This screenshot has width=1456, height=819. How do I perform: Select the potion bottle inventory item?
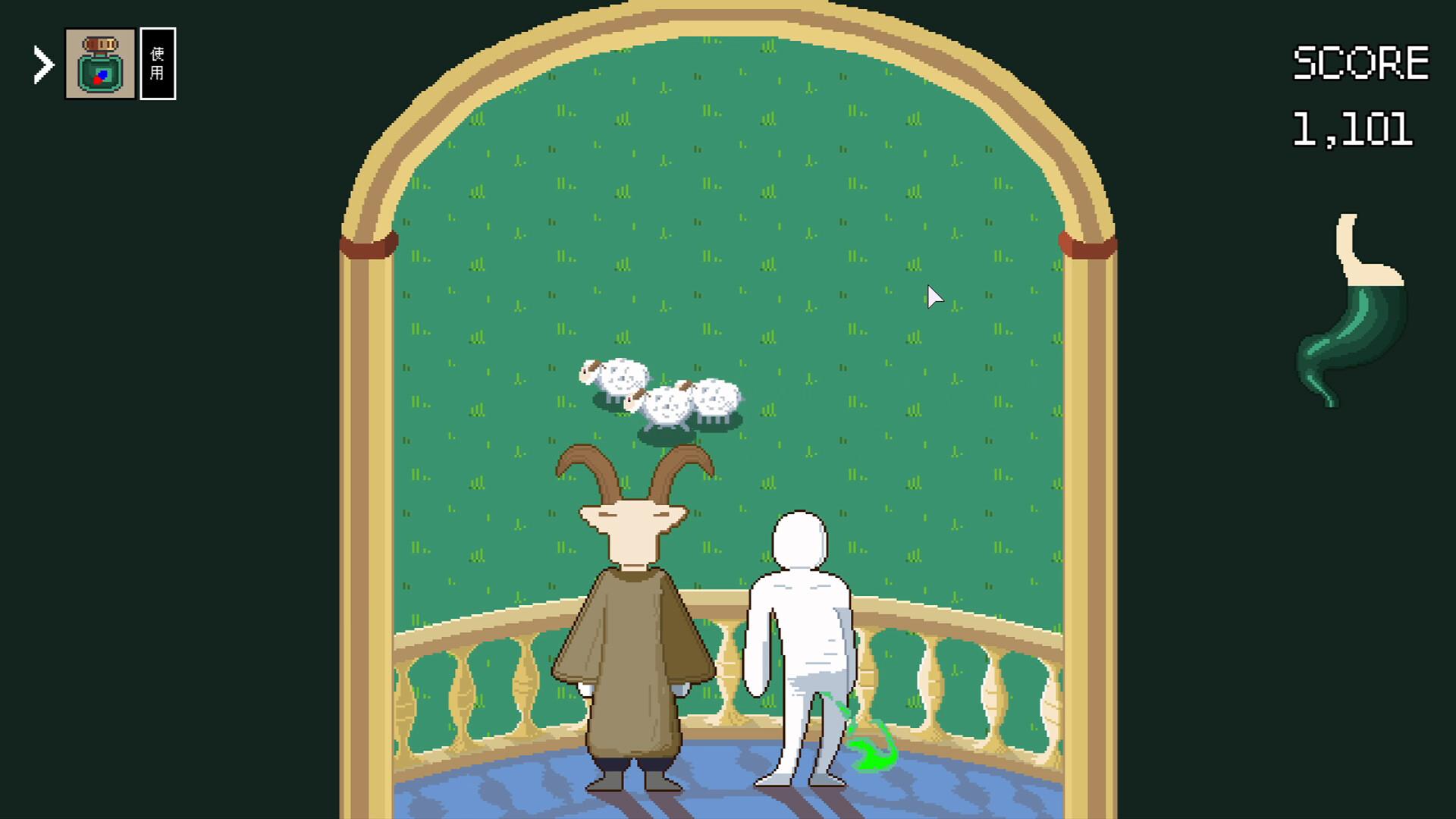tap(100, 64)
